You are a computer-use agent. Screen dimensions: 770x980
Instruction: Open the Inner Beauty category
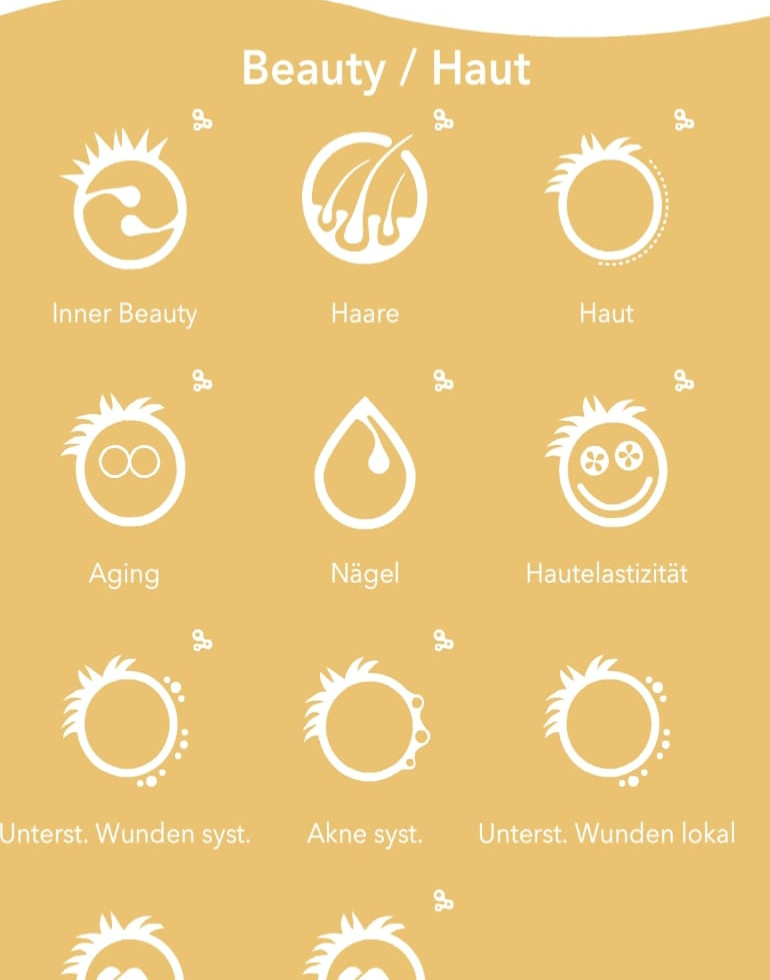125,205
